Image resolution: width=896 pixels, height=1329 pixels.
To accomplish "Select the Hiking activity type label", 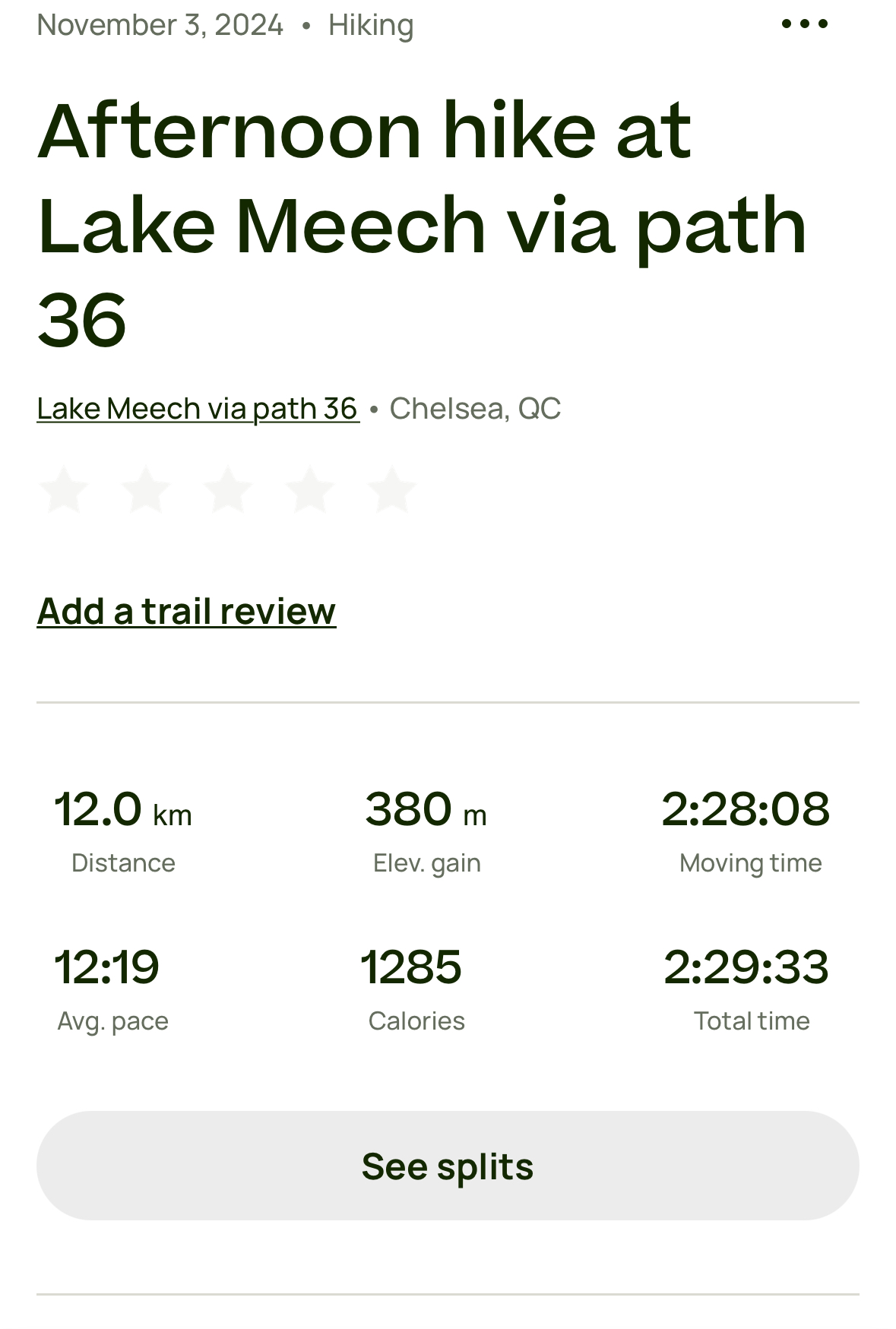I will click(x=370, y=24).
